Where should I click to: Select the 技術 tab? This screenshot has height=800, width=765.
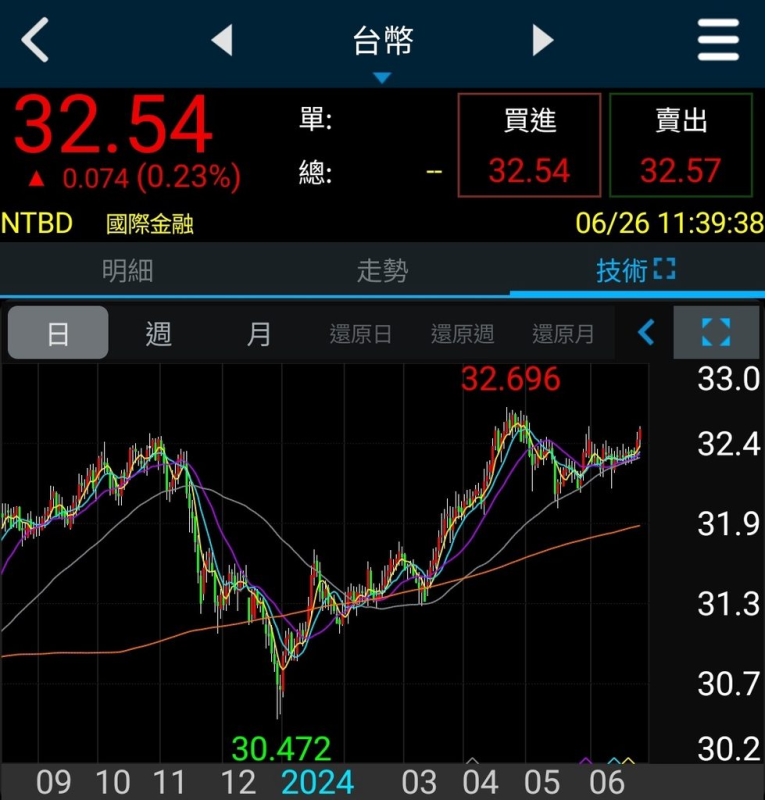pyautogui.click(x=636, y=270)
